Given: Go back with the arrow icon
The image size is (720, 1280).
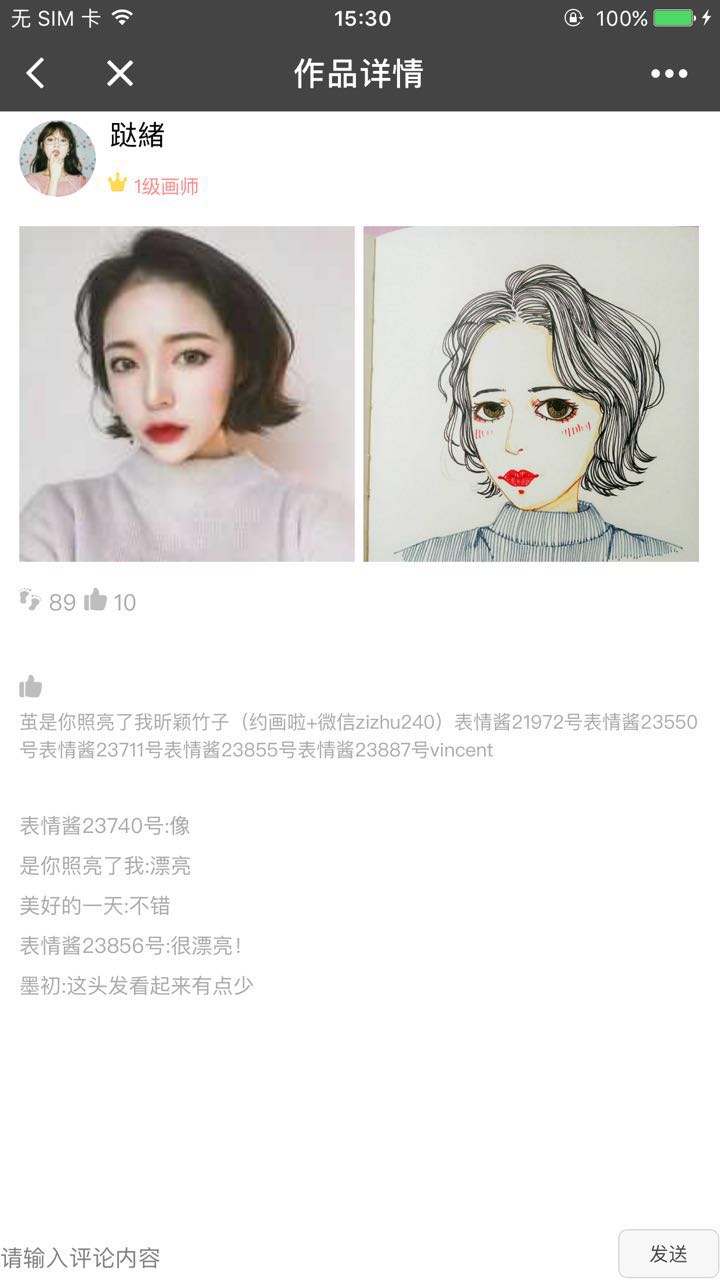Looking at the screenshot, I should coord(36,73).
